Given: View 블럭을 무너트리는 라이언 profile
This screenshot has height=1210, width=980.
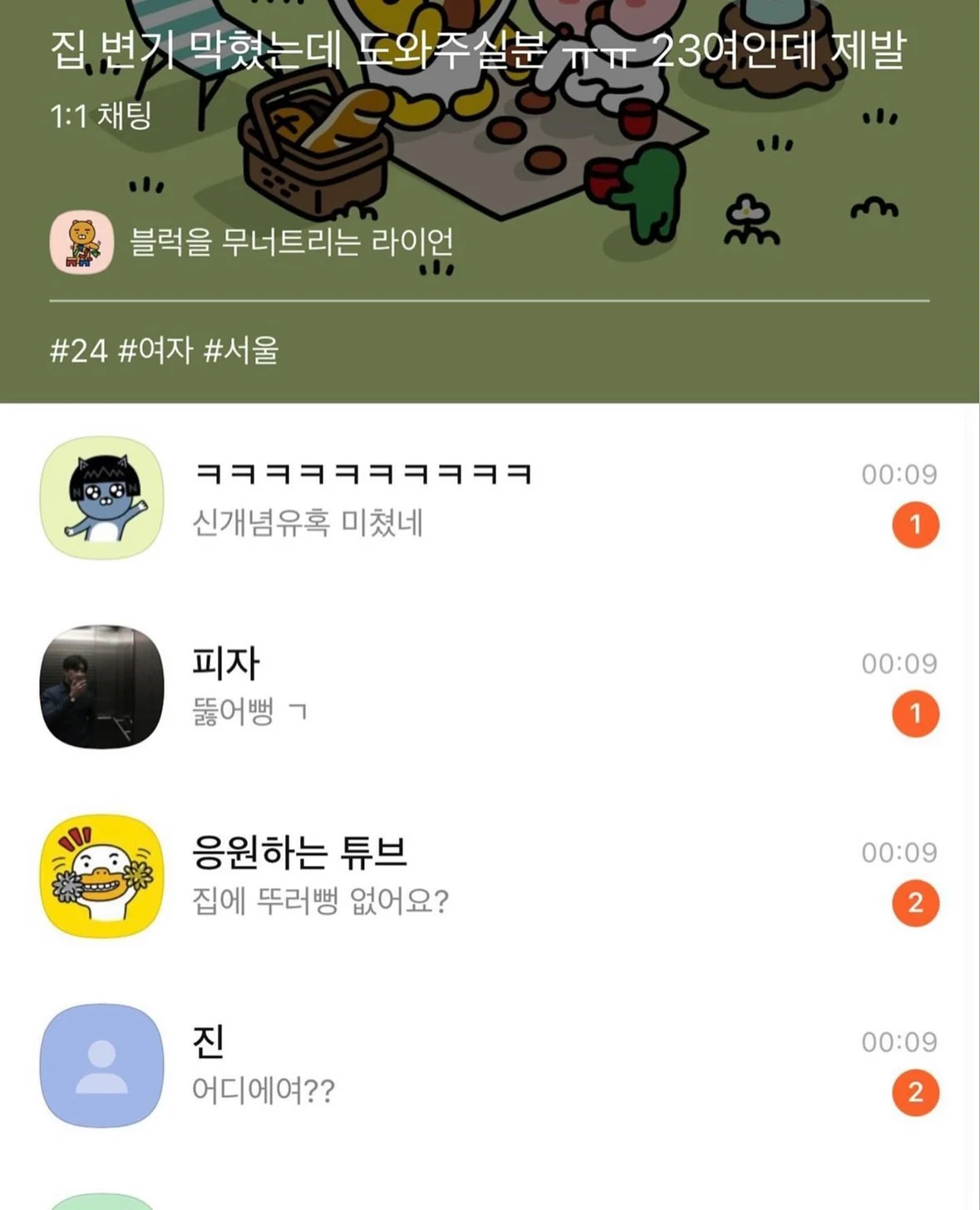Looking at the screenshot, I should (81, 242).
